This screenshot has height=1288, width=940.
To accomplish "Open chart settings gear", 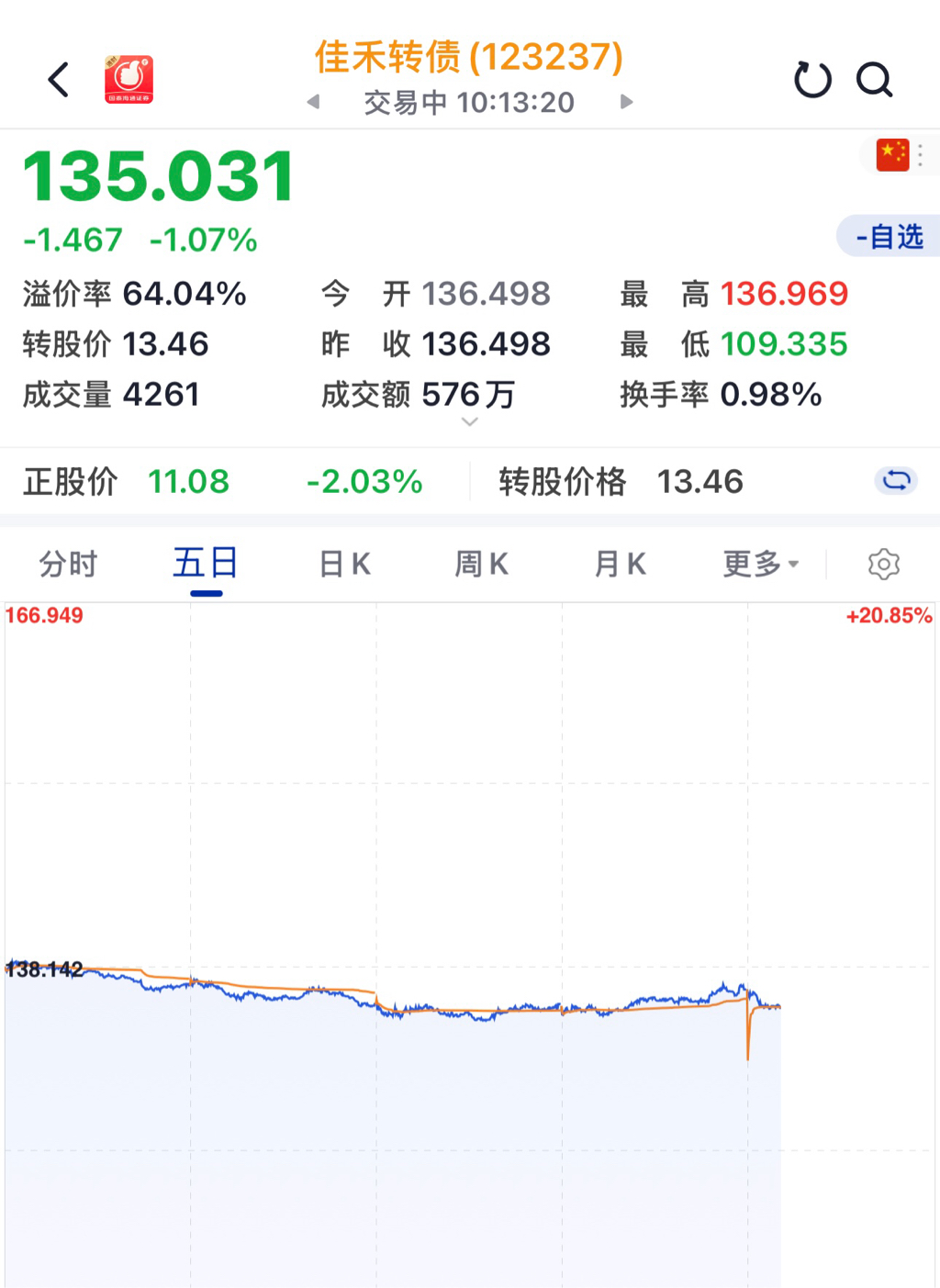I will [883, 564].
